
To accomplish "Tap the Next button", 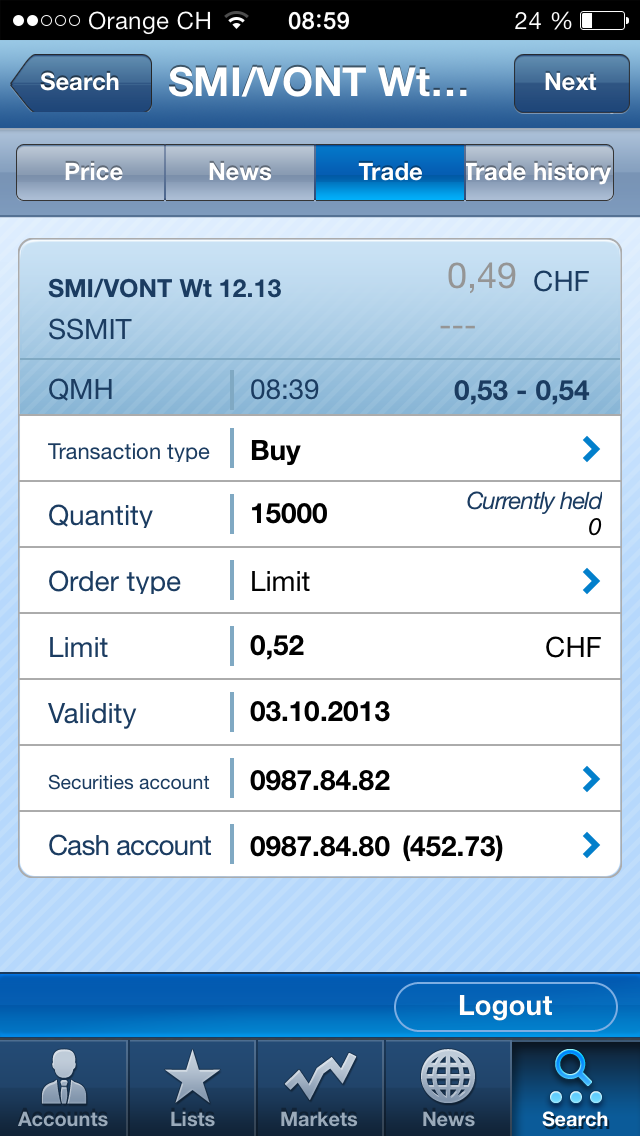I will tap(571, 83).
